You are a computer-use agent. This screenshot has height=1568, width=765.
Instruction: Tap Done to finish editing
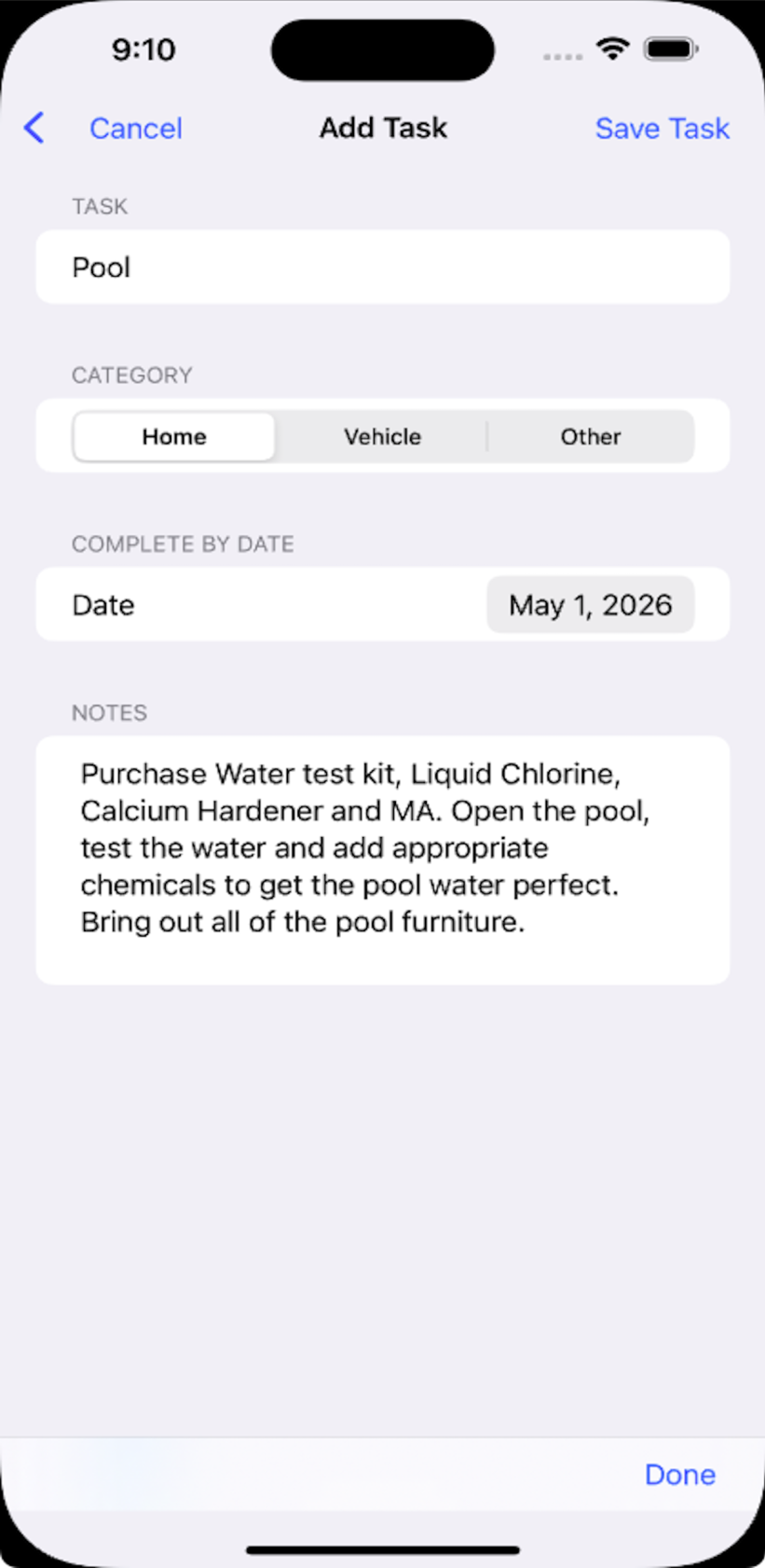pyautogui.click(x=679, y=1474)
